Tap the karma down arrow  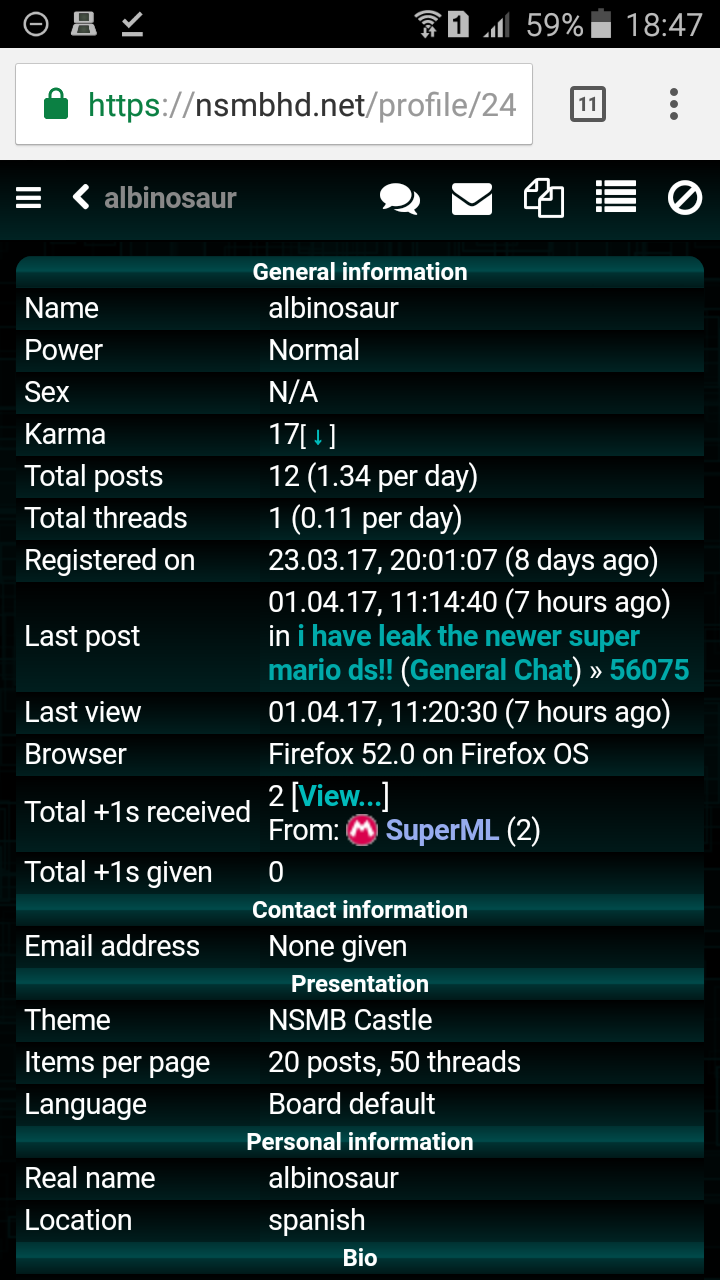(x=318, y=436)
